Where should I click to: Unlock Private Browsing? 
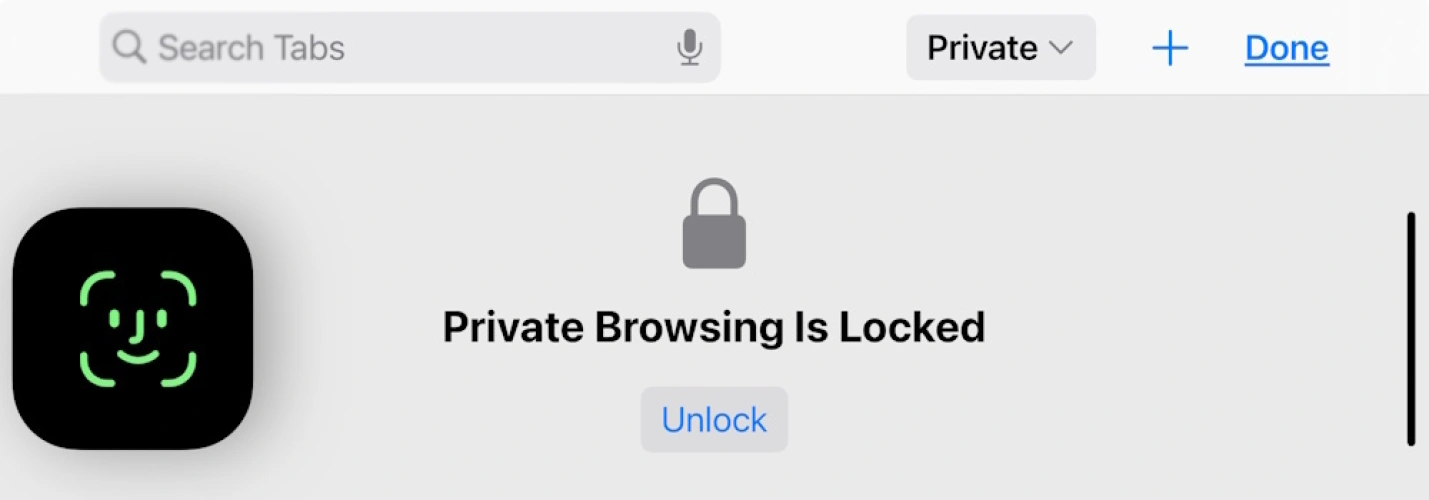pyautogui.click(x=714, y=420)
